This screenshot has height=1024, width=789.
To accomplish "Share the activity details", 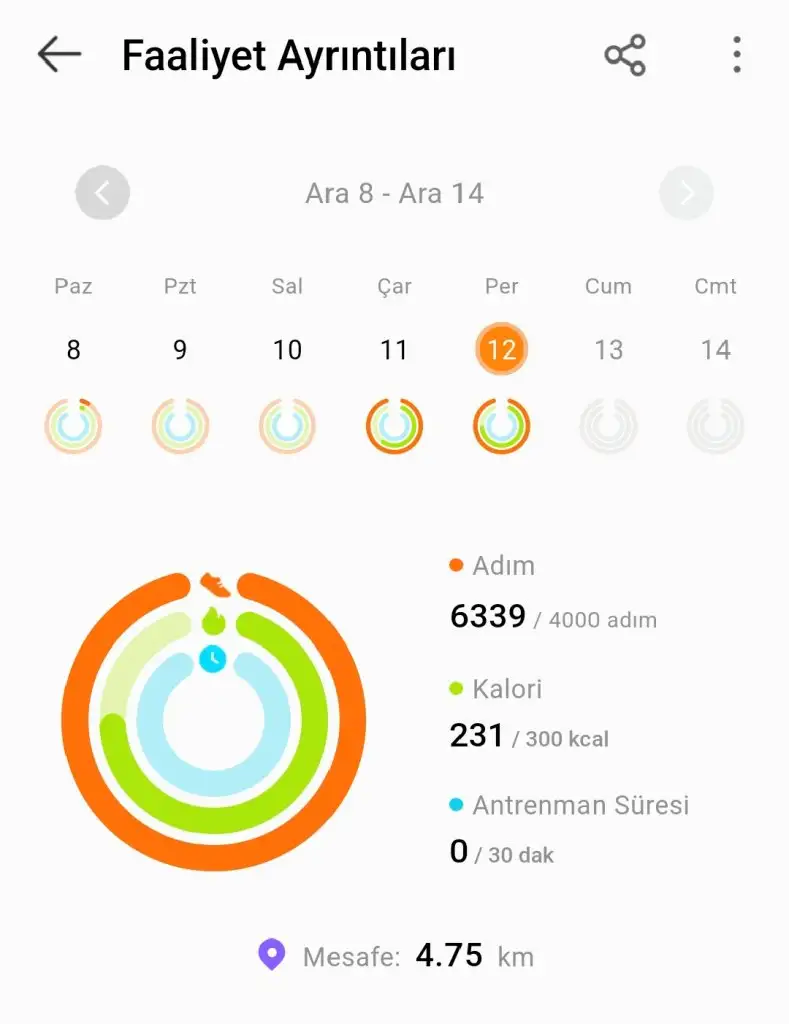I will tap(625, 55).
